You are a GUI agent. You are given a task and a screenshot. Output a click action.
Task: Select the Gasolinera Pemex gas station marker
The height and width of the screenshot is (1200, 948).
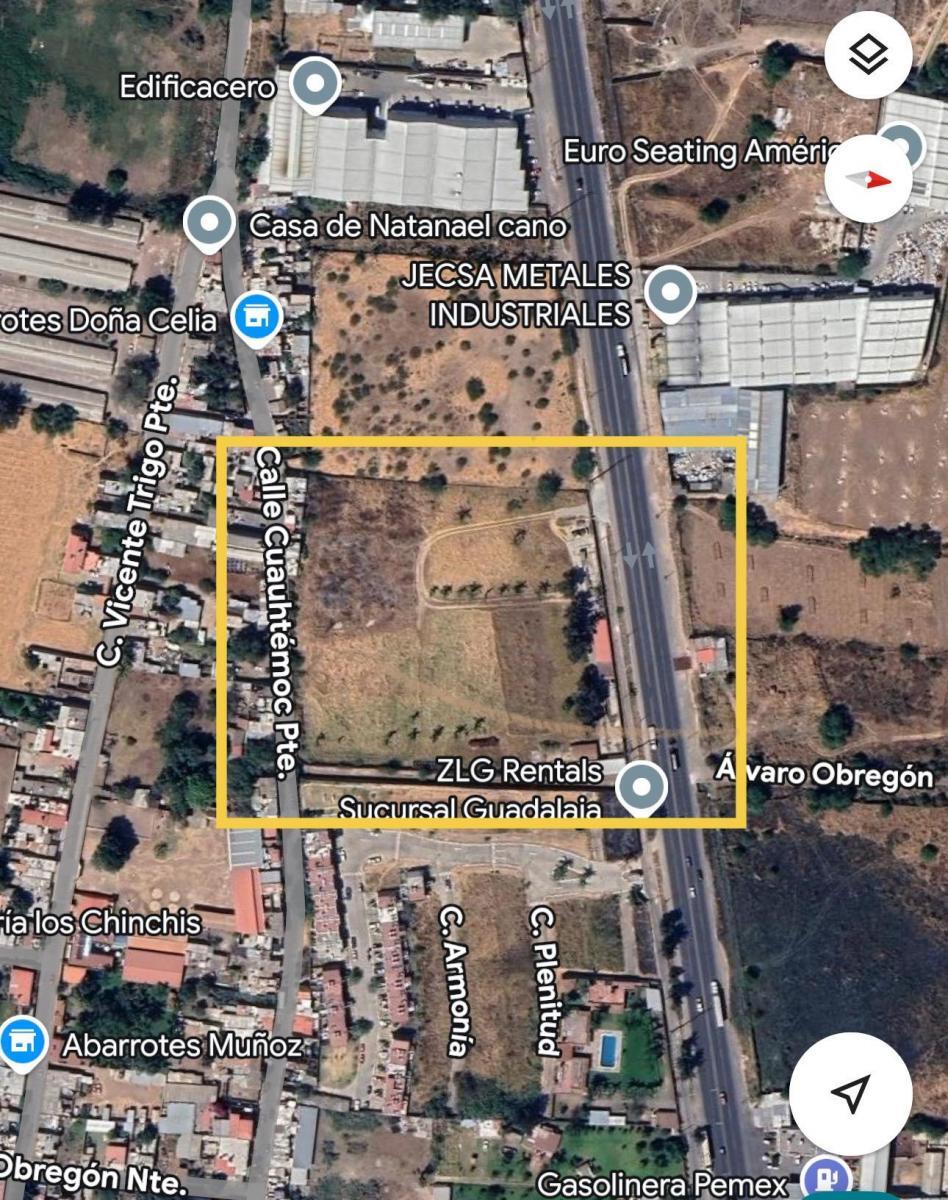tap(826, 1178)
